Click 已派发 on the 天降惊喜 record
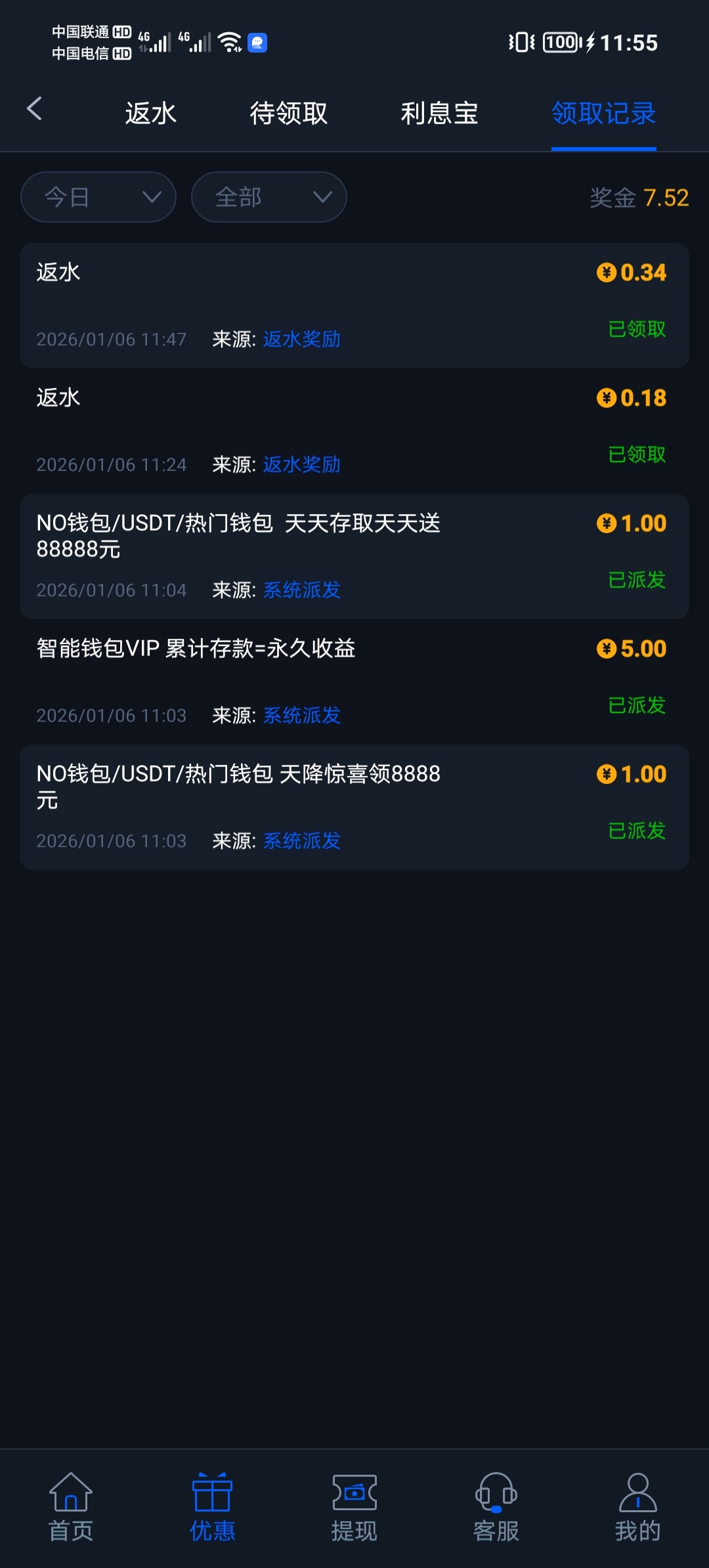Viewport: 709px width, 1568px height. pos(635,832)
